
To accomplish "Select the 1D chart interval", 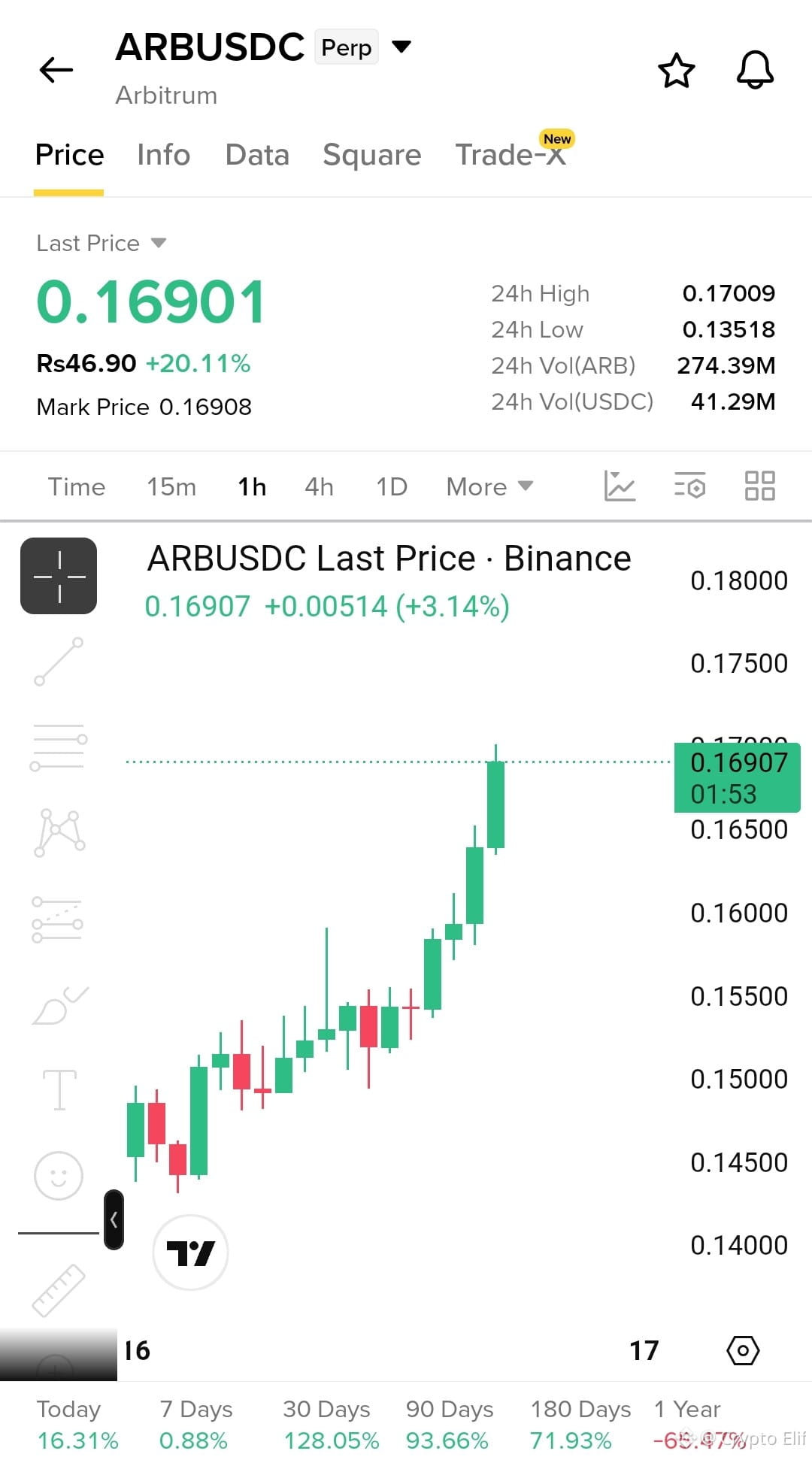I will pyautogui.click(x=392, y=486).
